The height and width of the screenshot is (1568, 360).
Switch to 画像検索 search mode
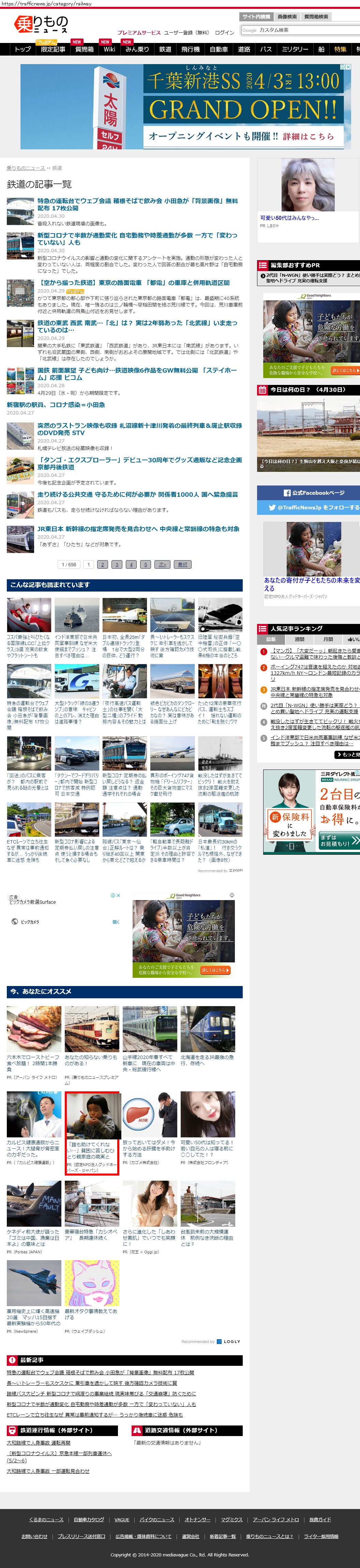(x=287, y=17)
